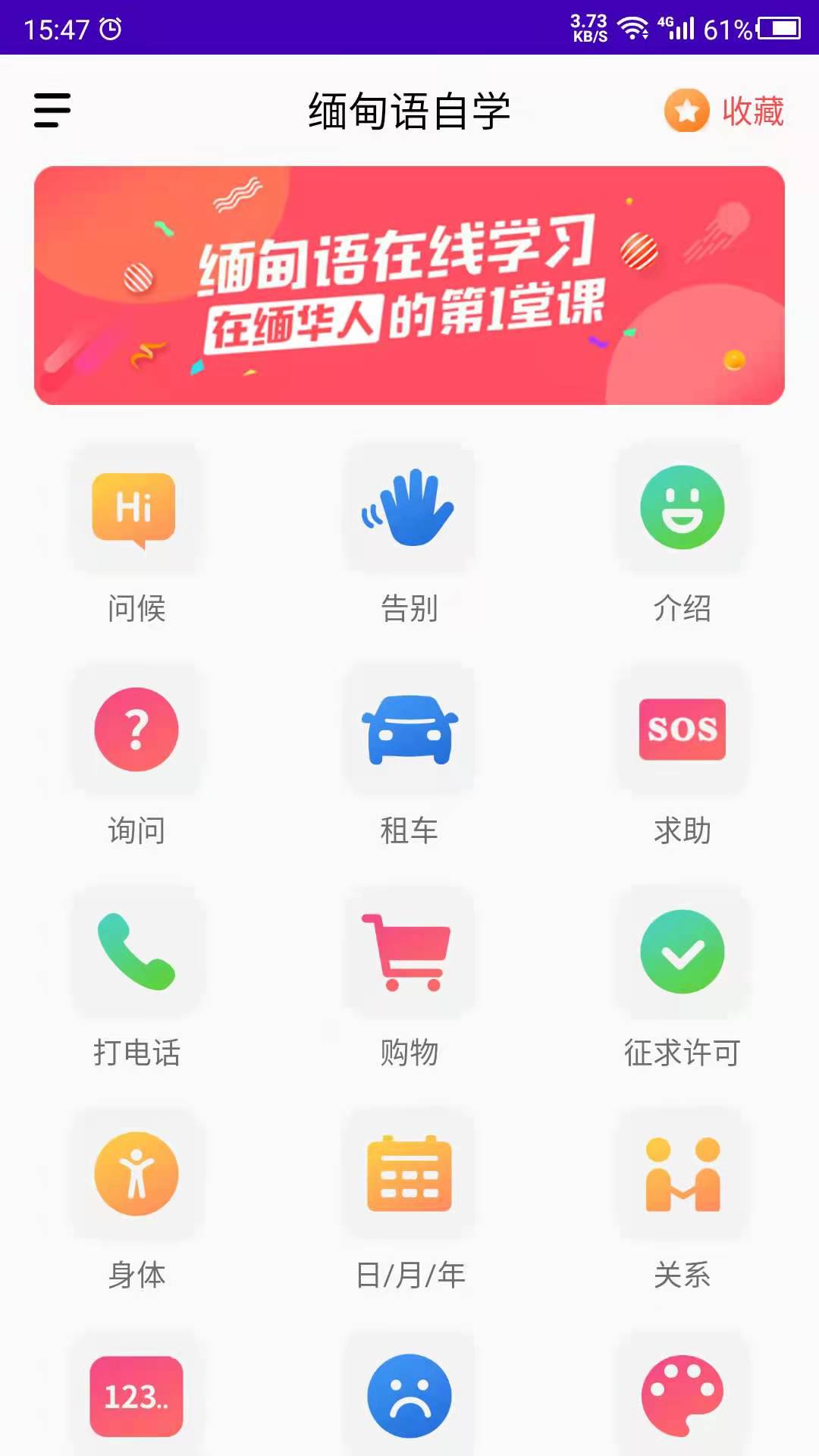The image size is (819, 1456).
Task: Open the hamburger drawer menu
Action: pyautogui.click(x=52, y=111)
